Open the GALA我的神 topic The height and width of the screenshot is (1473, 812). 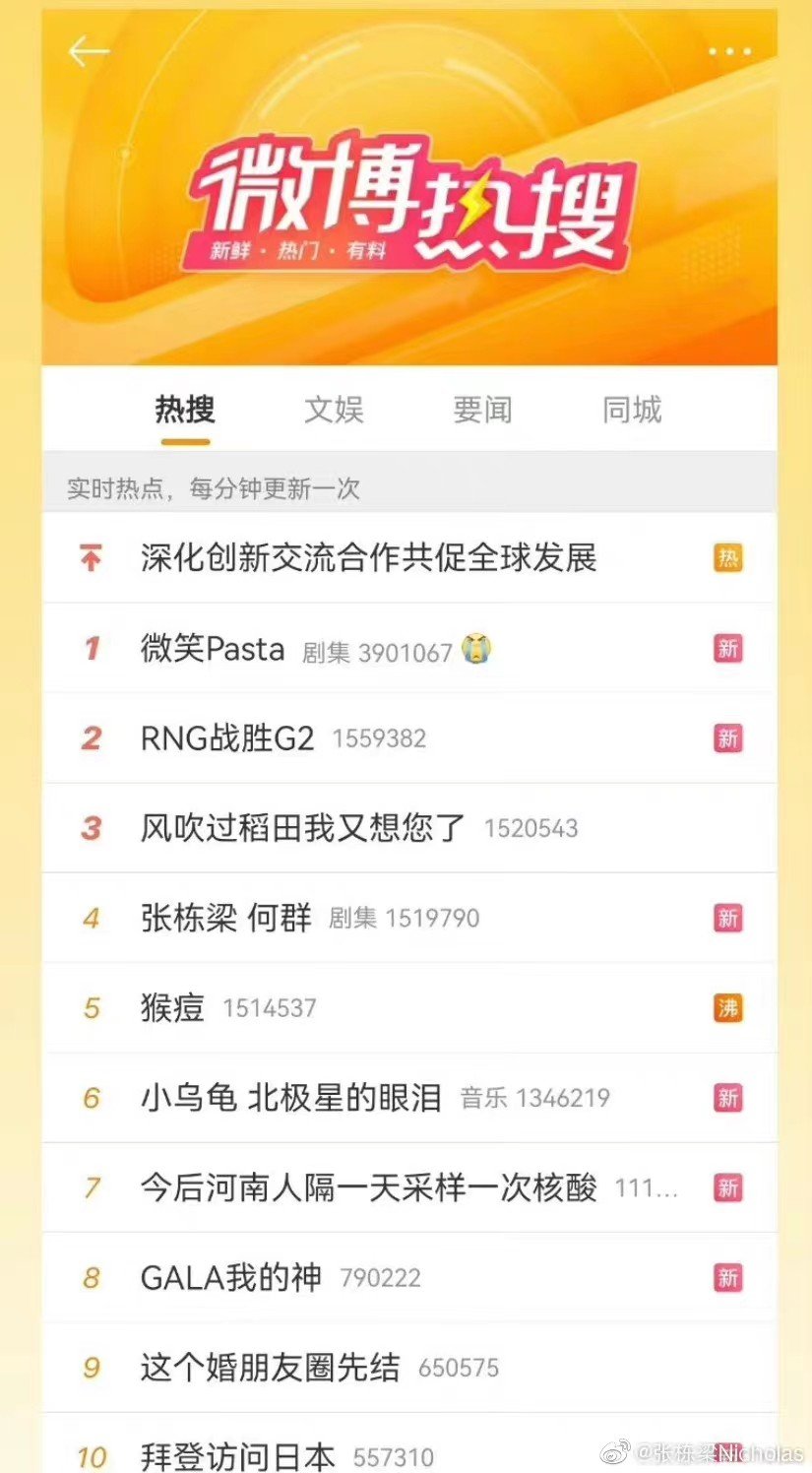pyautogui.click(x=409, y=1278)
